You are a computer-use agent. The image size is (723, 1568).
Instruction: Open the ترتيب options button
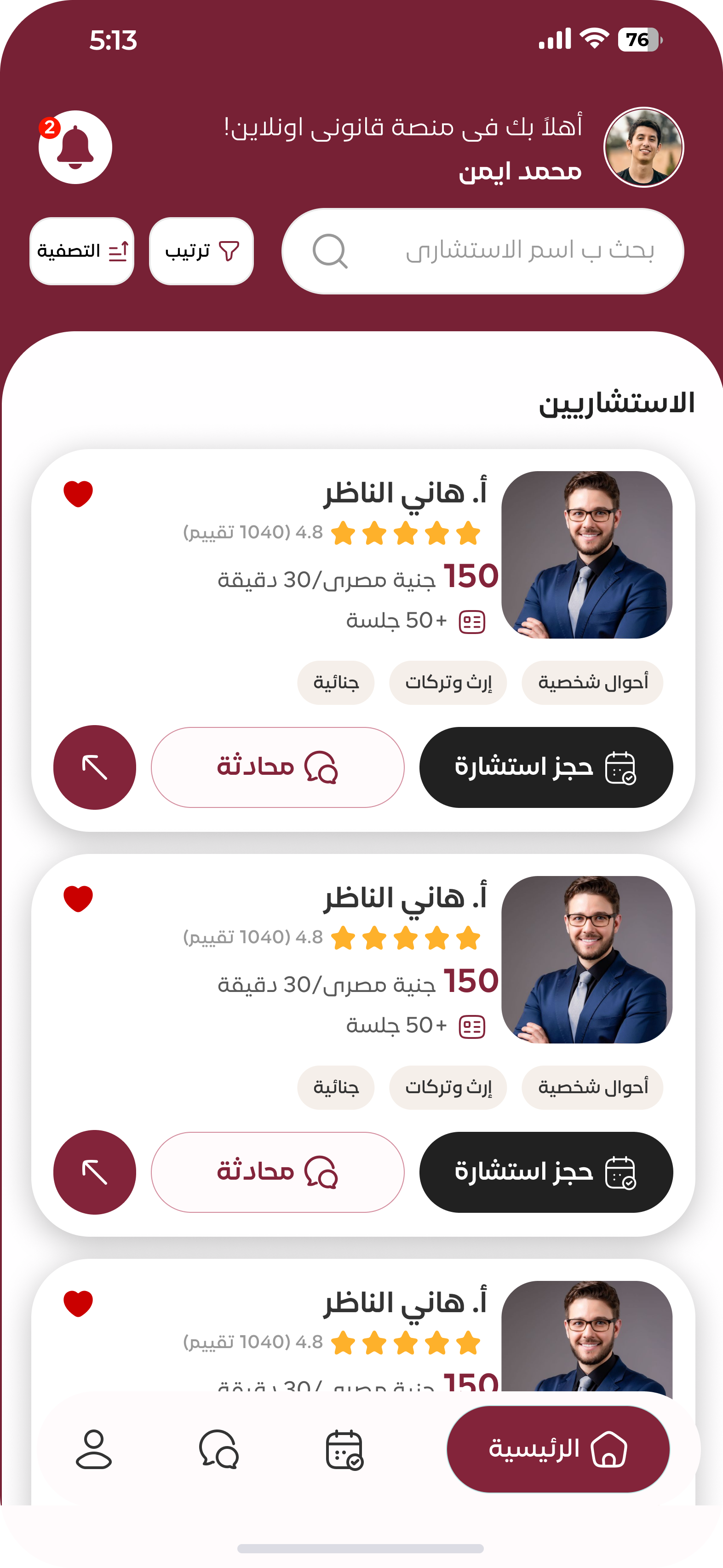click(x=201, y=251)
